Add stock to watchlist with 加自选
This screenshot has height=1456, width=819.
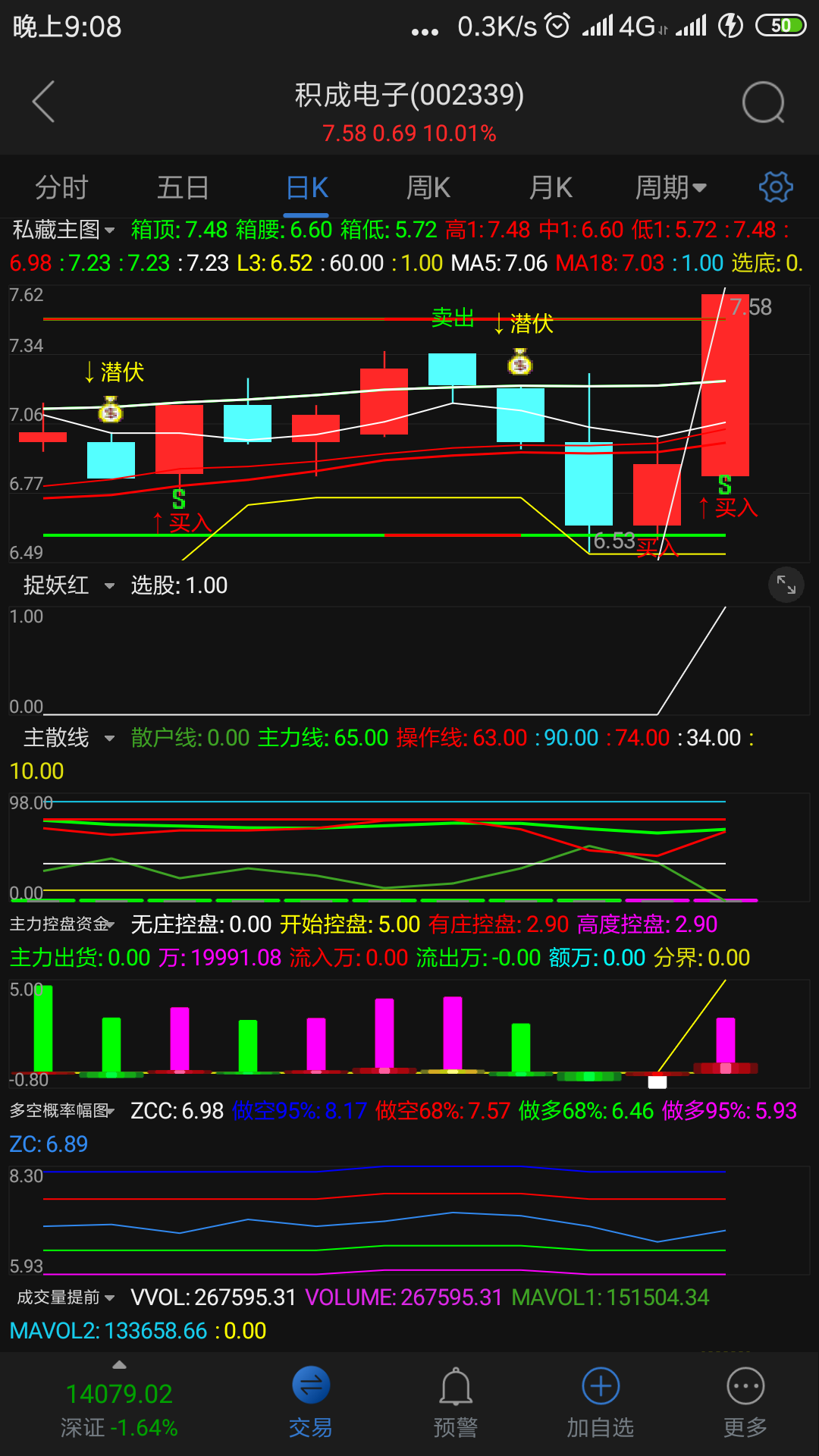pyautogui.click(x=601, y=1403)
